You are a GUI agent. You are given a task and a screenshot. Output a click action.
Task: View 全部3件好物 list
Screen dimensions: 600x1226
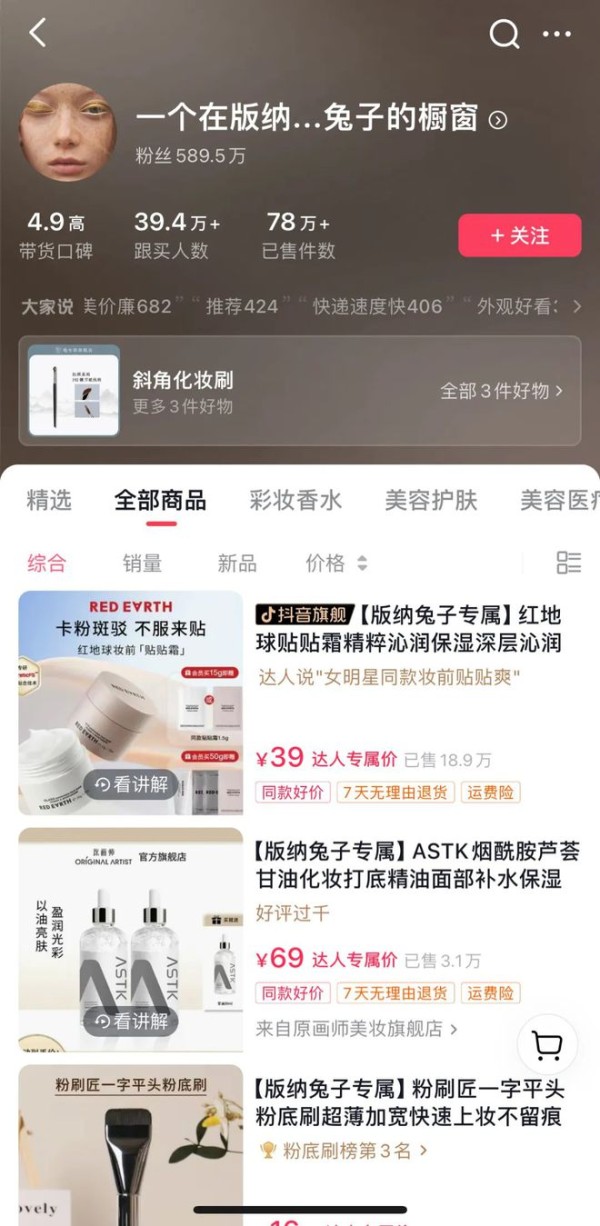501,391
